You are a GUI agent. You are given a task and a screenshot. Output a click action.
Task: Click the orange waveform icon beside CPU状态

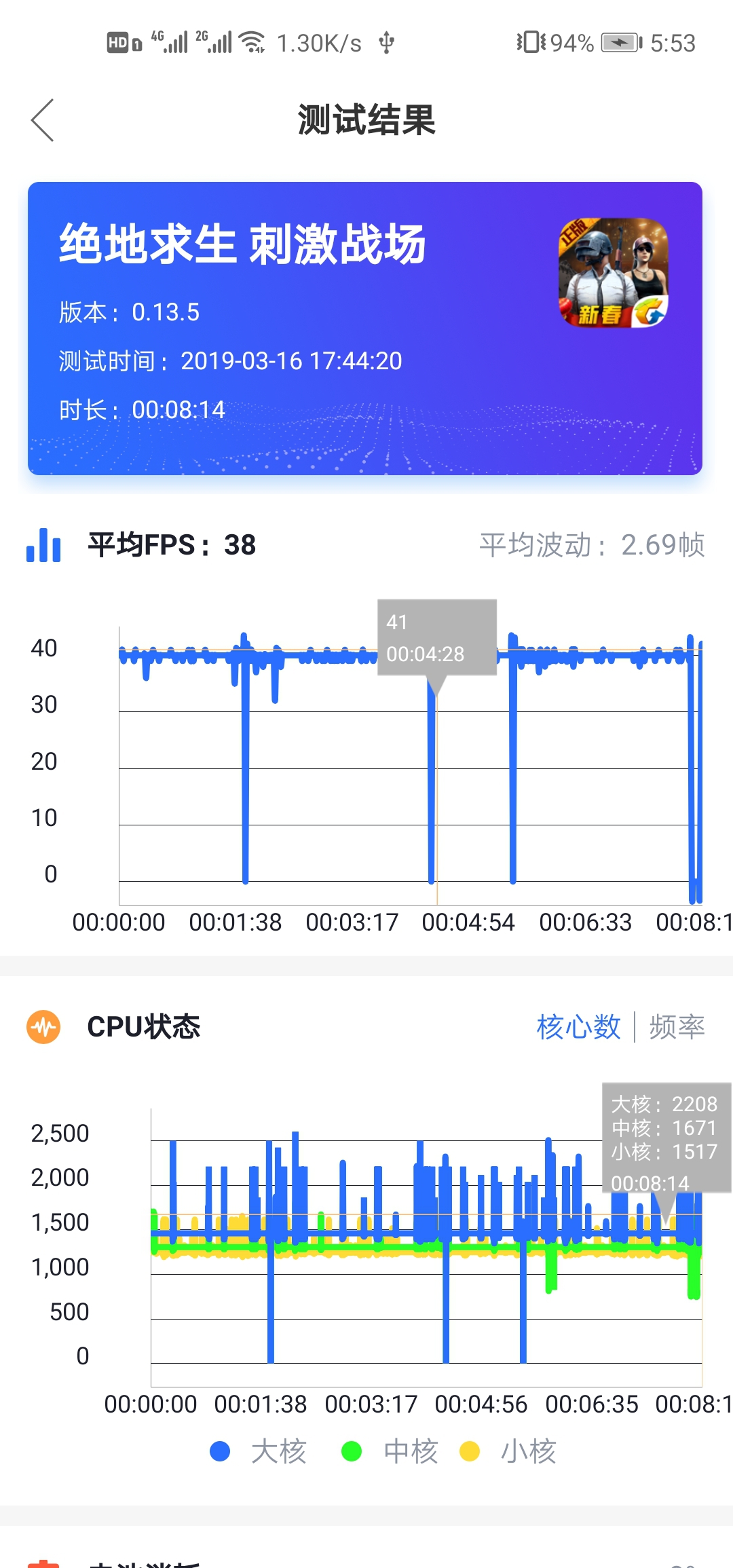tap(44, 1027)
